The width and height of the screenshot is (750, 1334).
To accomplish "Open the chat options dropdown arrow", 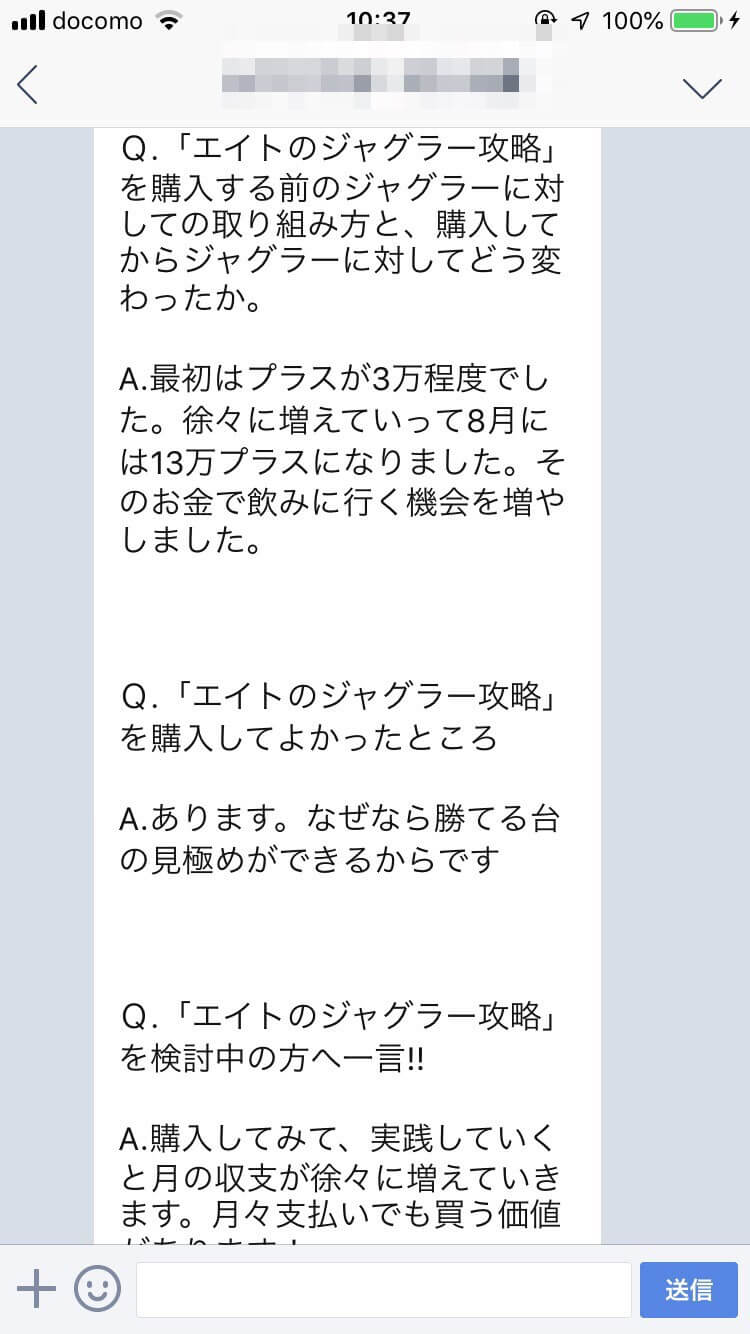I will point(702,87).
